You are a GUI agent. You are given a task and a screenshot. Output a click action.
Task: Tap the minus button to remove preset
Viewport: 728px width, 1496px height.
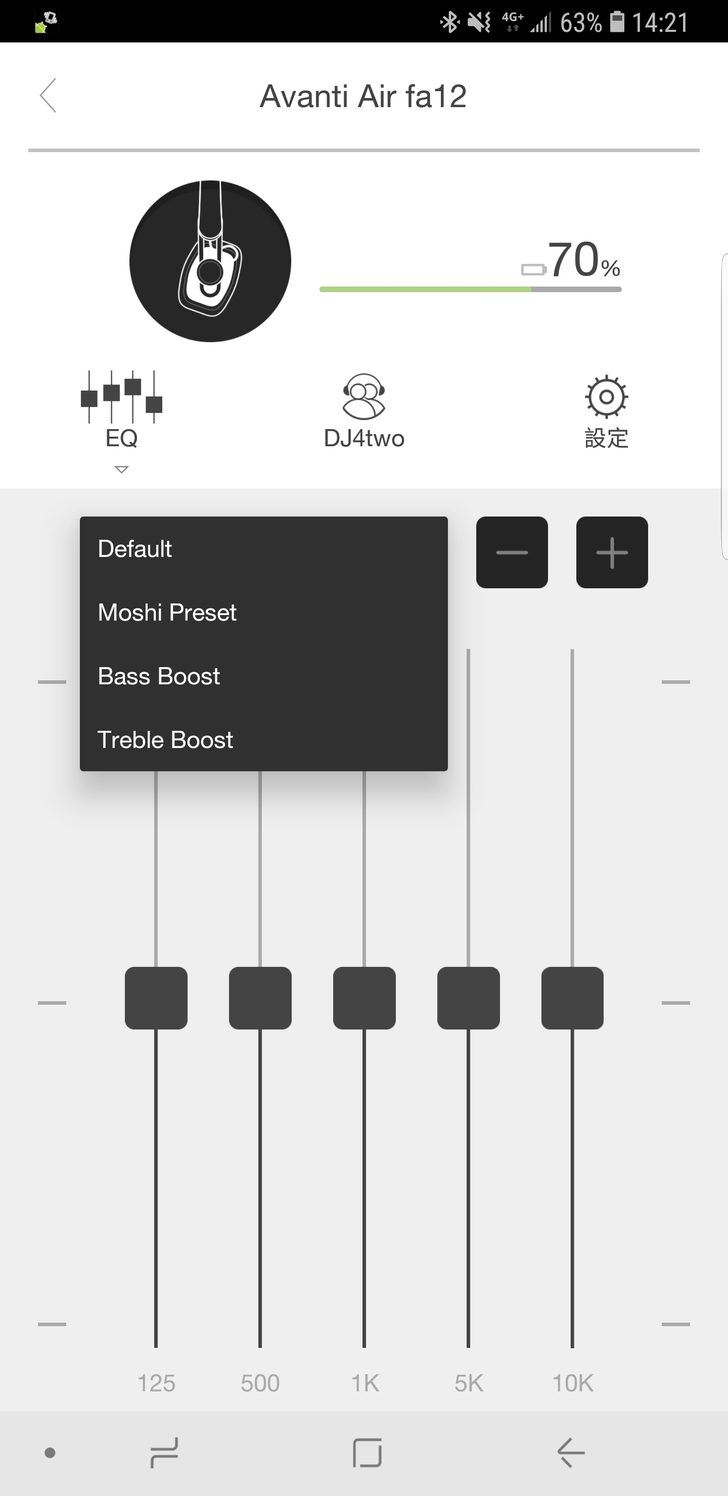(x=512, y=552)
